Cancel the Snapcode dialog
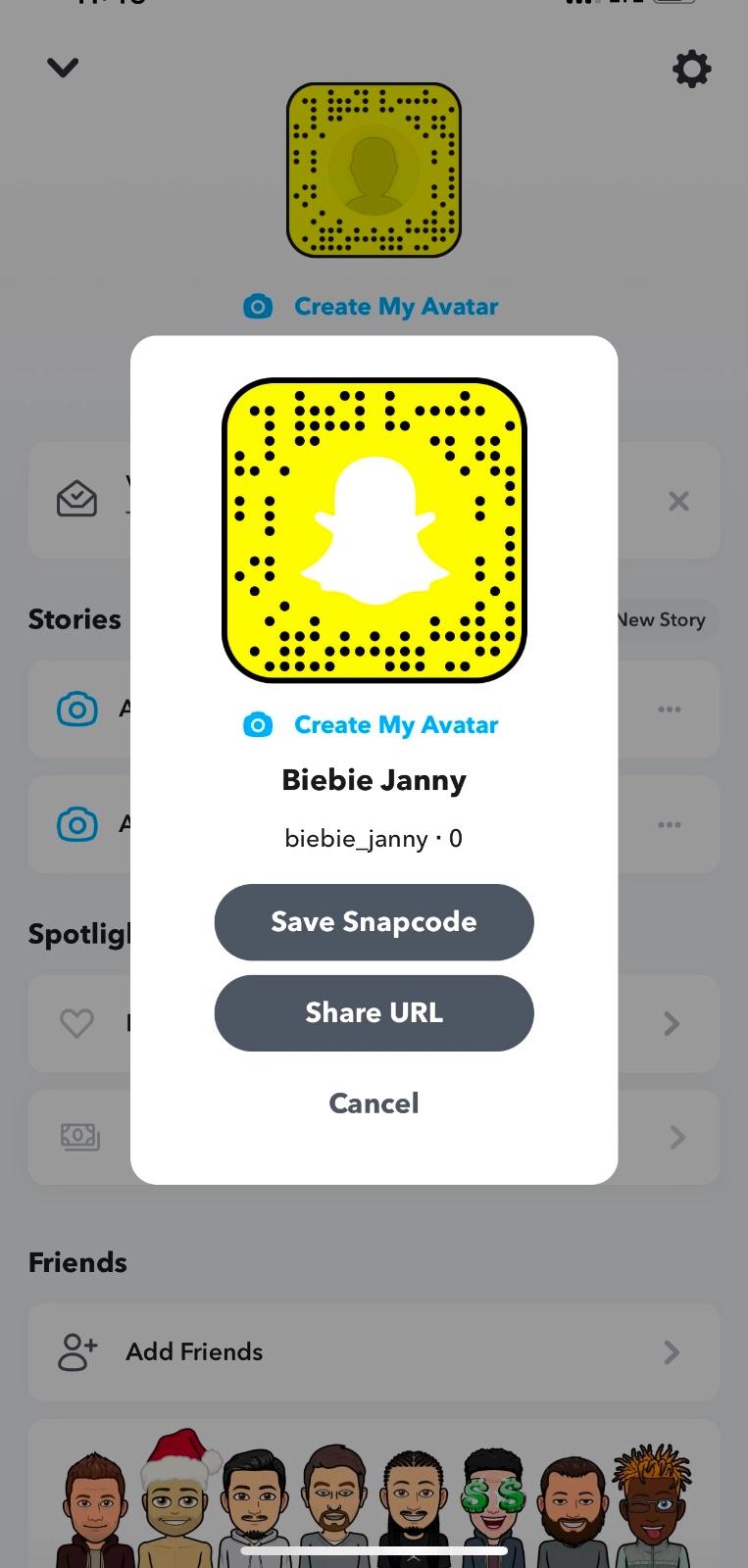The height and width of the screenshot is (1568, 748). coord(374,1103)
